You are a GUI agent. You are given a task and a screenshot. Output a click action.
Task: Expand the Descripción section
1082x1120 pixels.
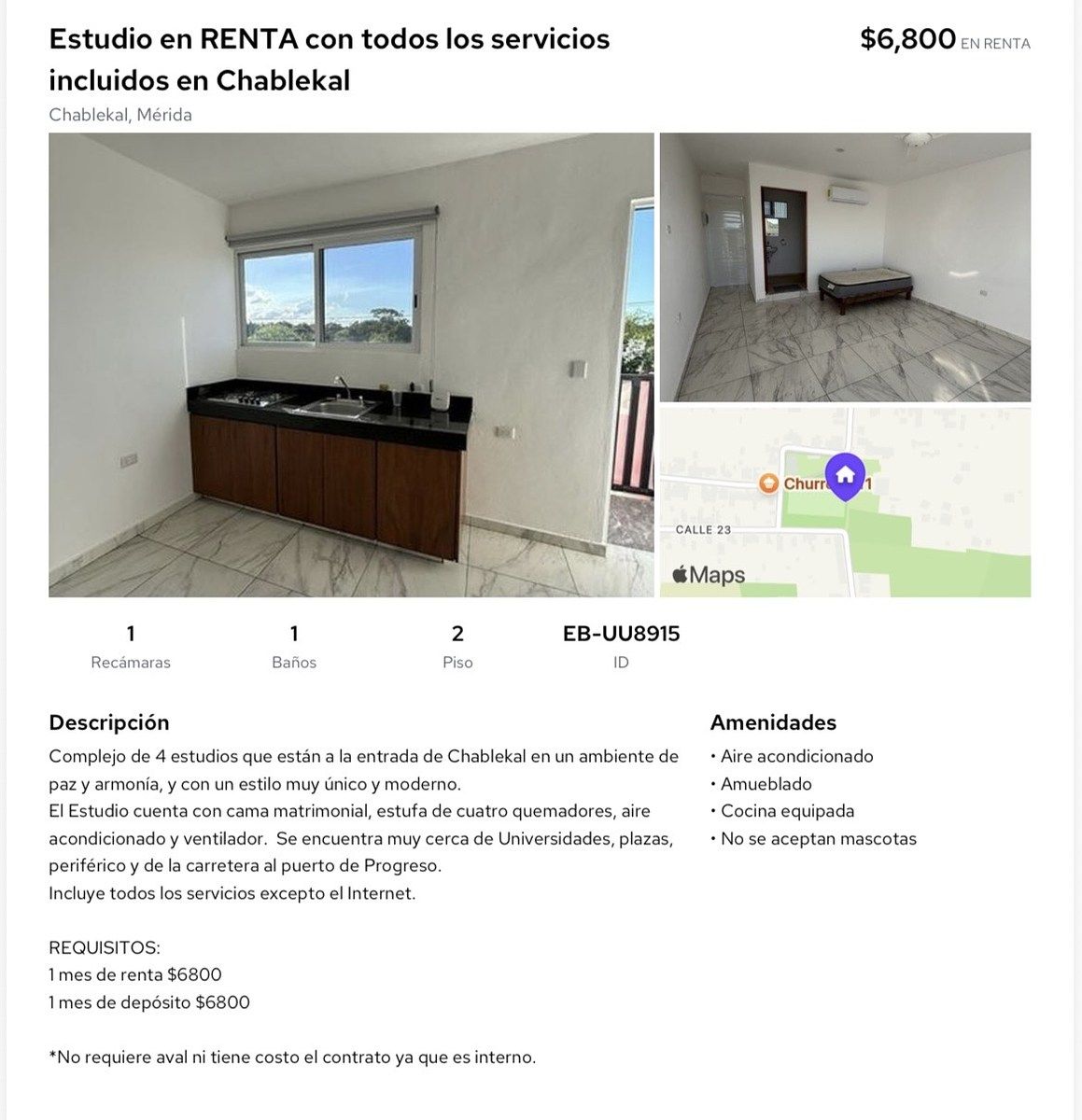[x=108, y=721]
